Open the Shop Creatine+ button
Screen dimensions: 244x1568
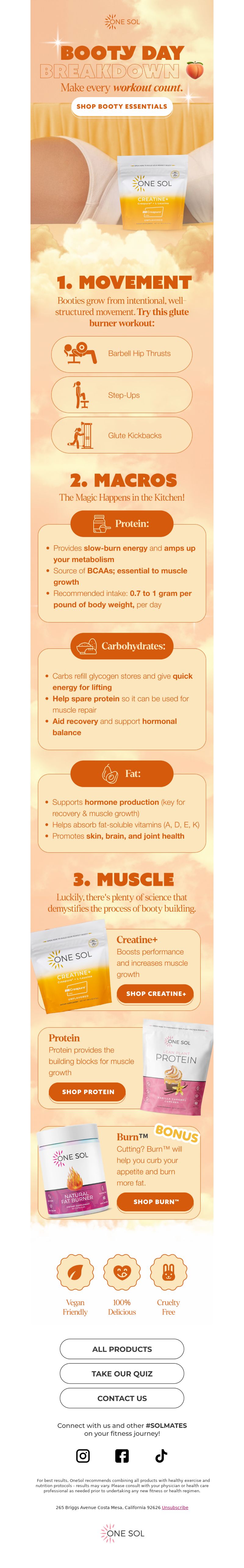click(x=155, y=993)
